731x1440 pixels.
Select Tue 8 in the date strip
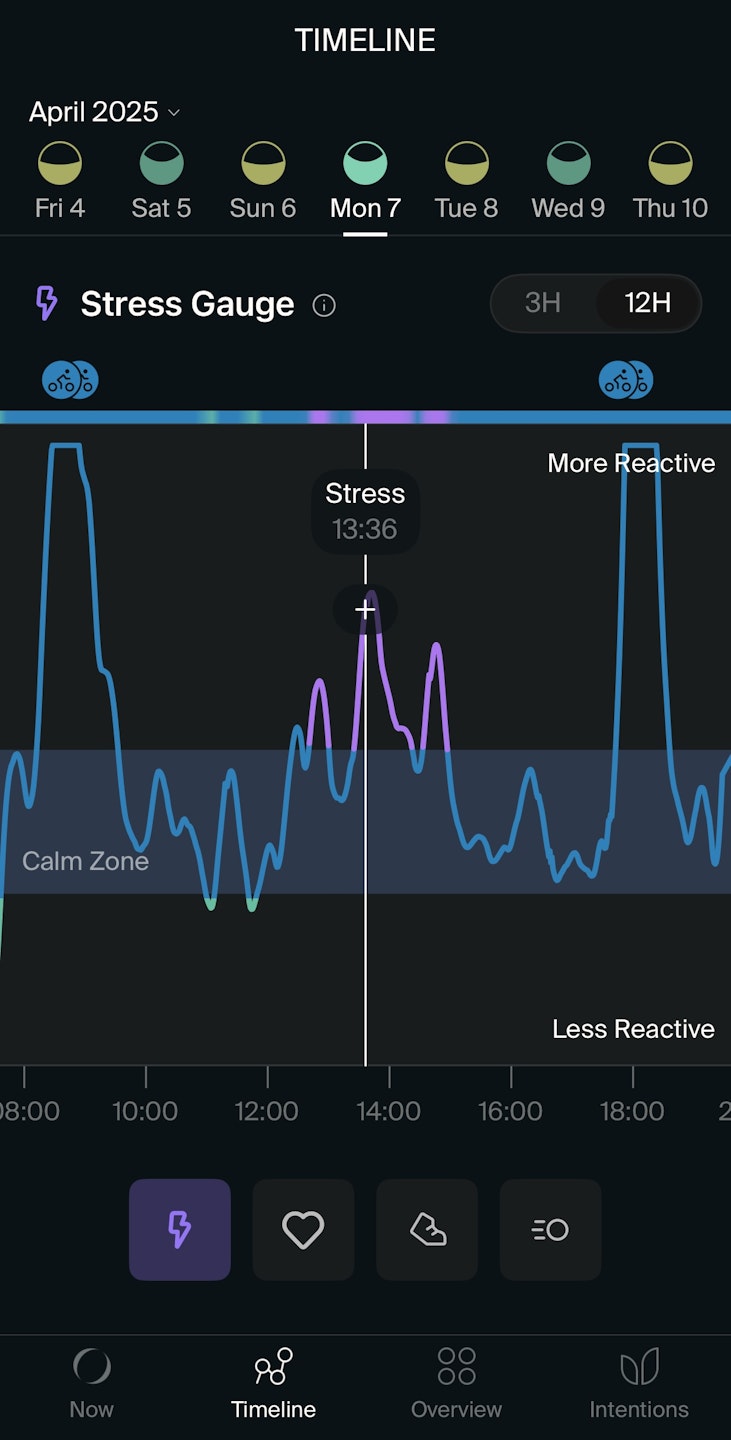point(466,181)
